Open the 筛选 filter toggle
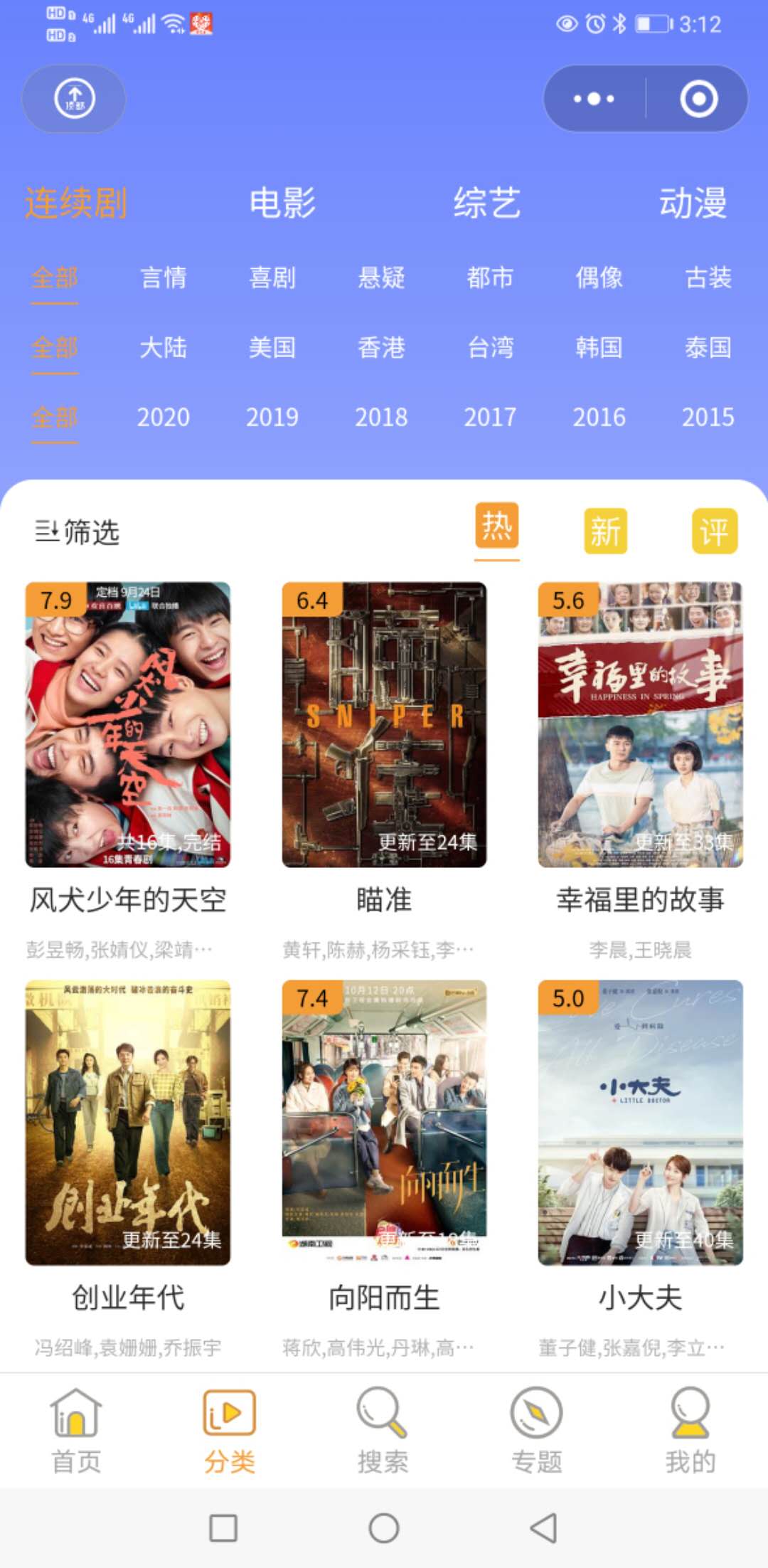768x1568 pixels. pos(77,531)
